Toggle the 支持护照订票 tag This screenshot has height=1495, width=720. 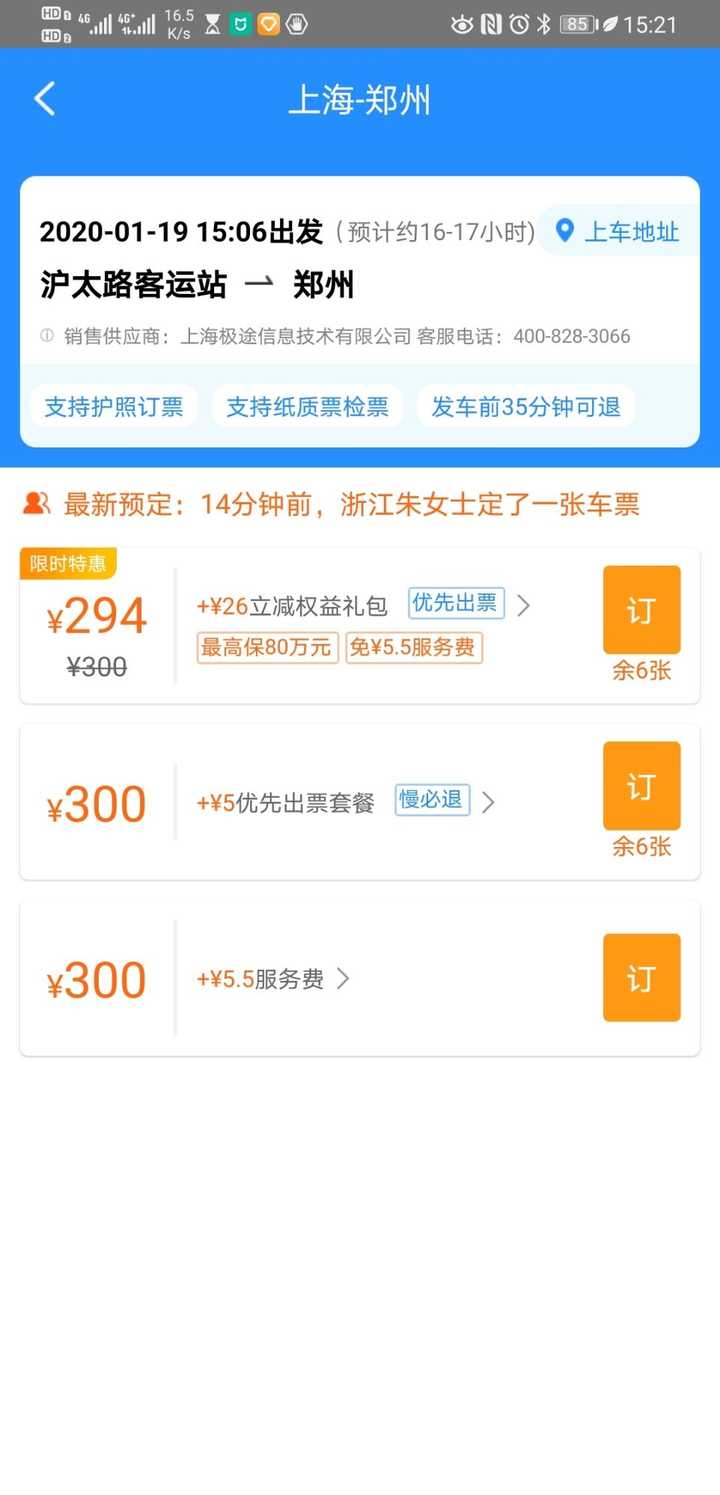pyautogui.click(x=114, y=406)
